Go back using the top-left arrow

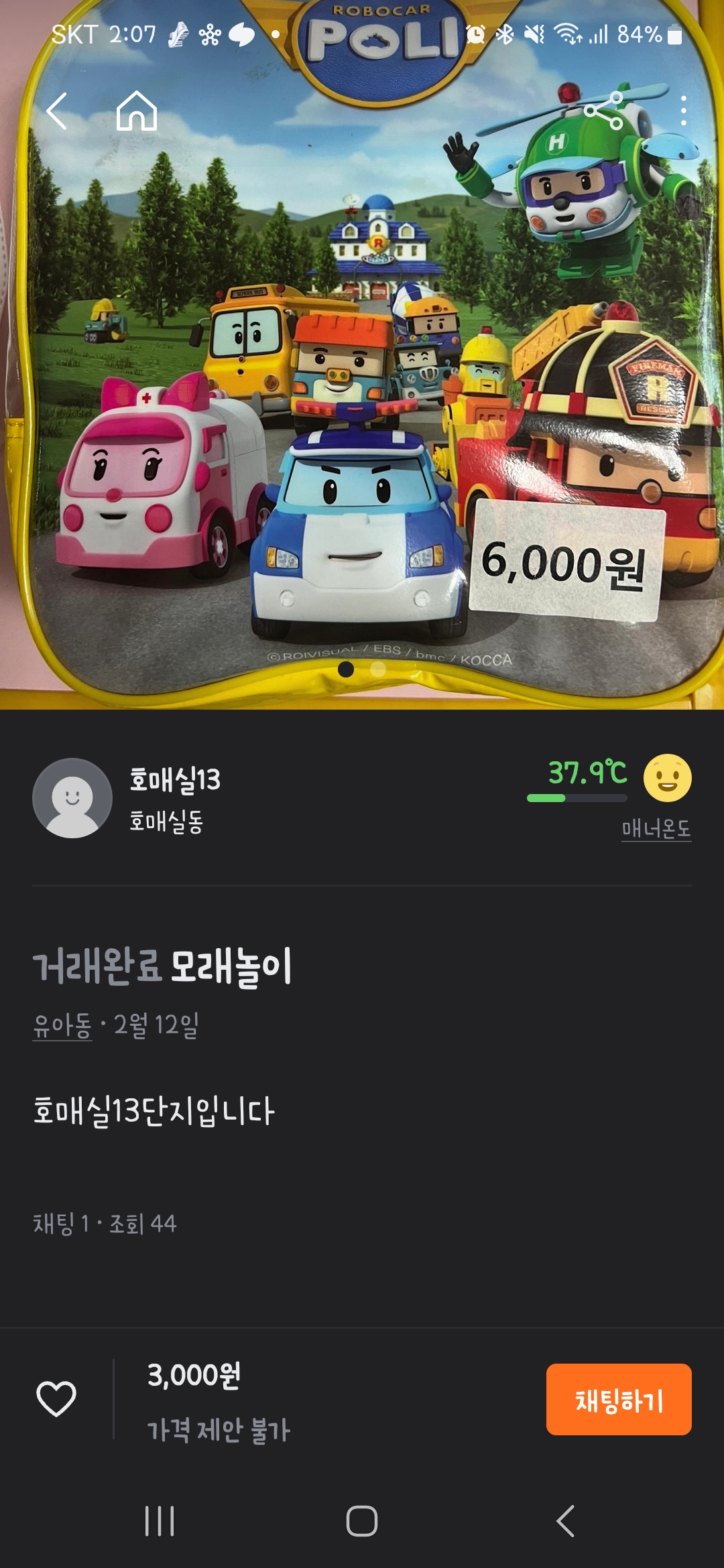[58, 111]
